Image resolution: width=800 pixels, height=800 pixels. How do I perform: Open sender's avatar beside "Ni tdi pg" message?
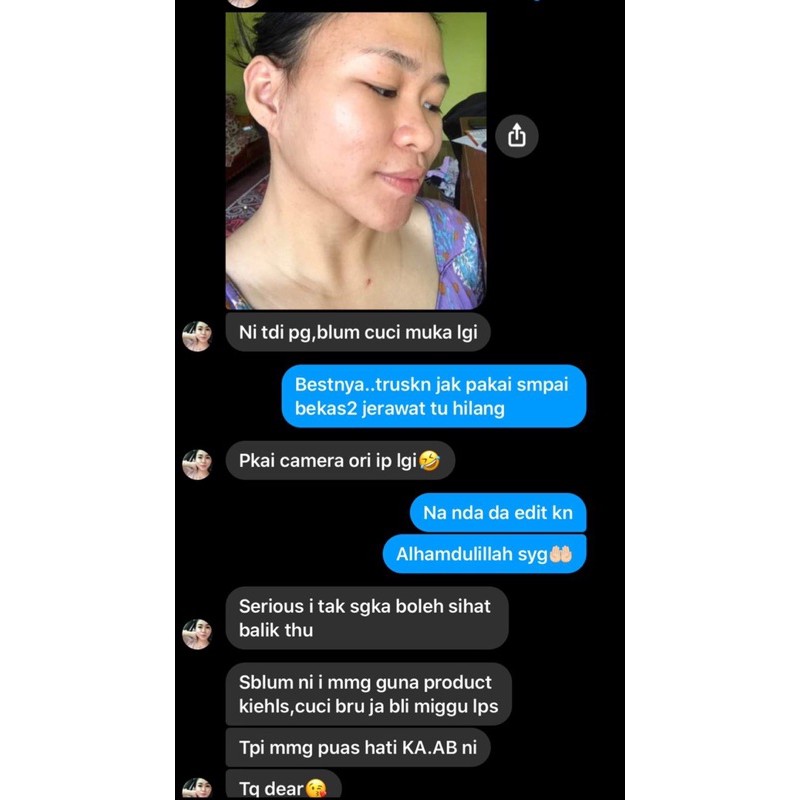[x=197, y=336]
